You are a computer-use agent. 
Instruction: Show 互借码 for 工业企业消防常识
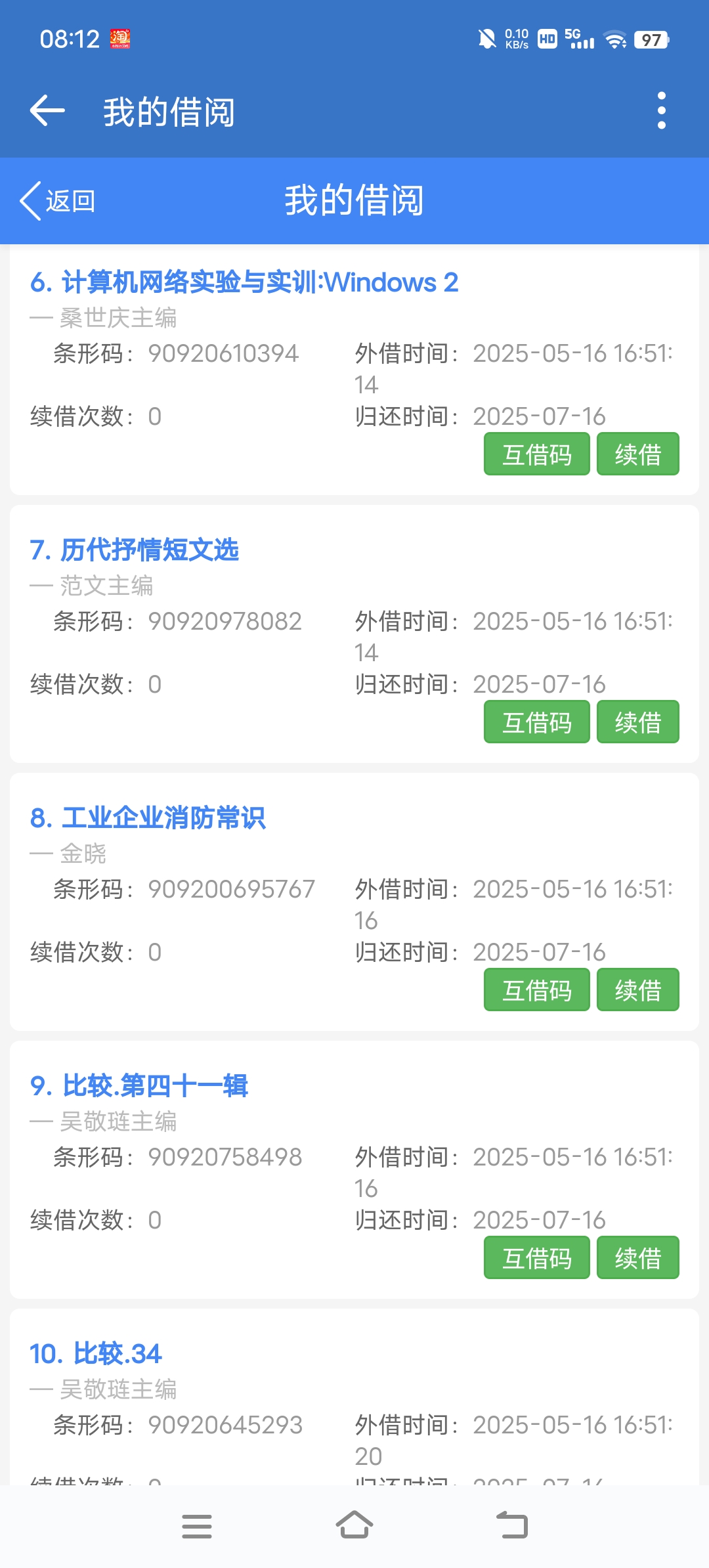(x=536, y=990)
